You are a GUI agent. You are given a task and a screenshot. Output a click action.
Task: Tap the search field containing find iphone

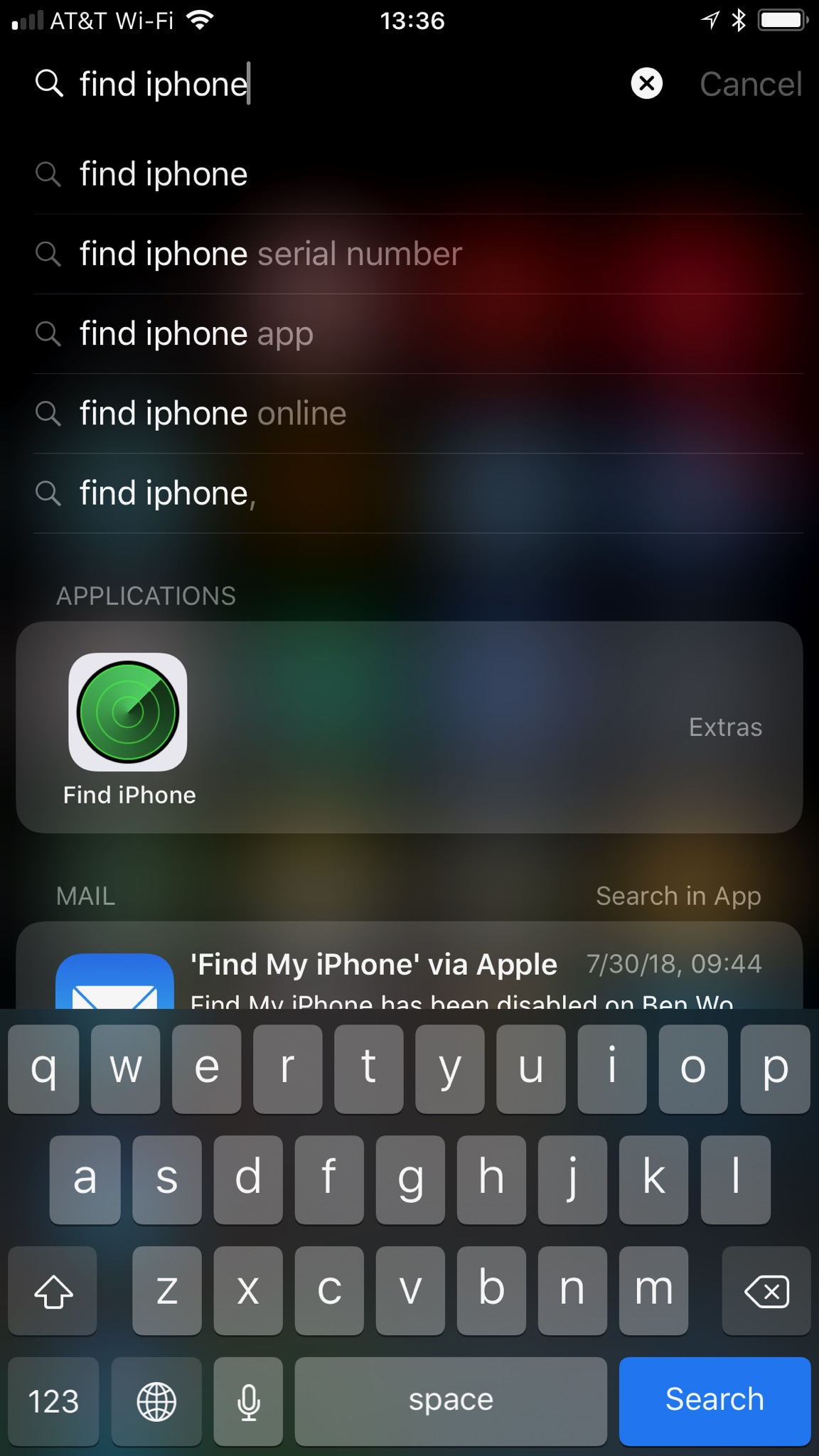327,84
